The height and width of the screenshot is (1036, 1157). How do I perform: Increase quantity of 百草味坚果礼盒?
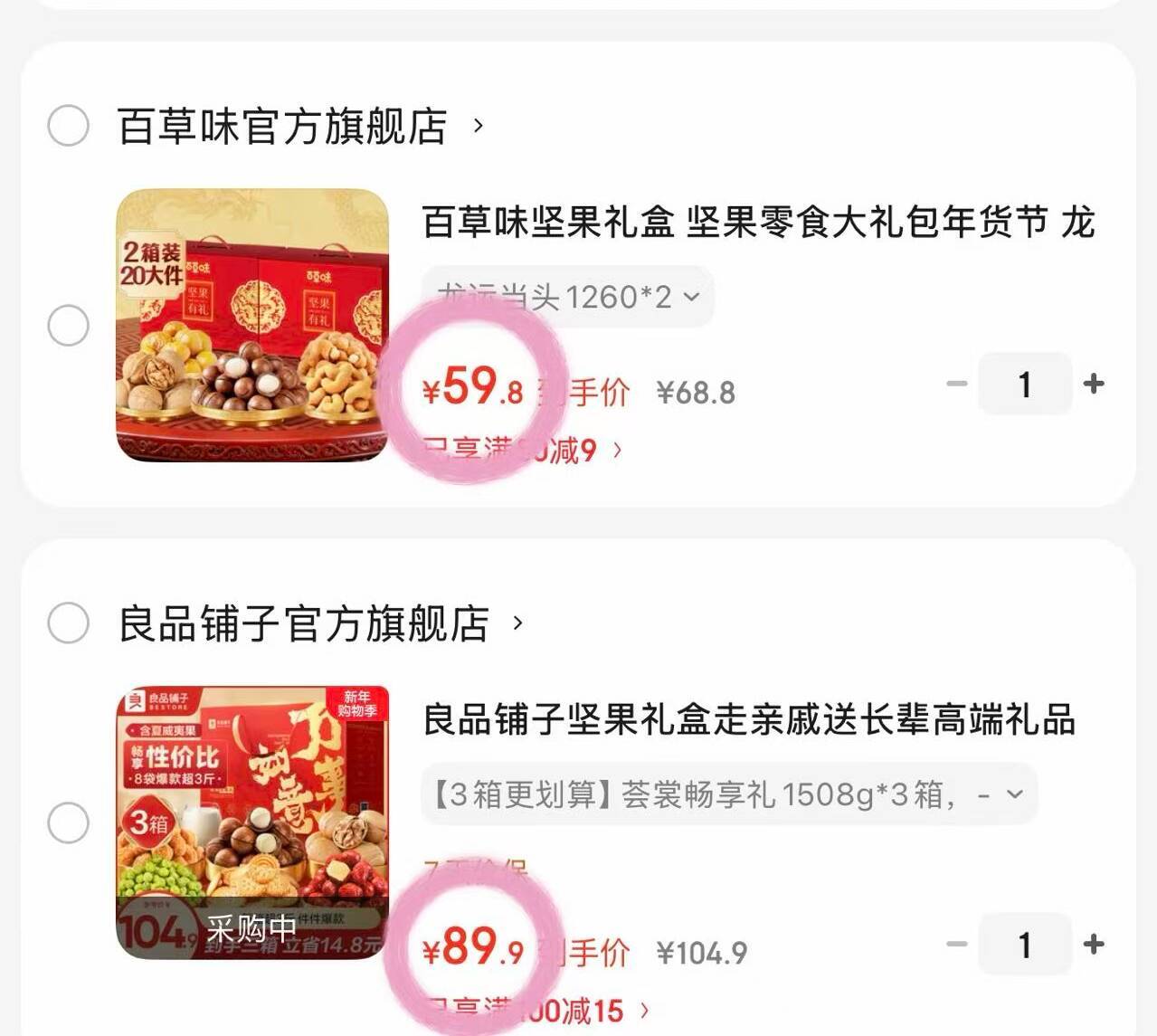1094,385
